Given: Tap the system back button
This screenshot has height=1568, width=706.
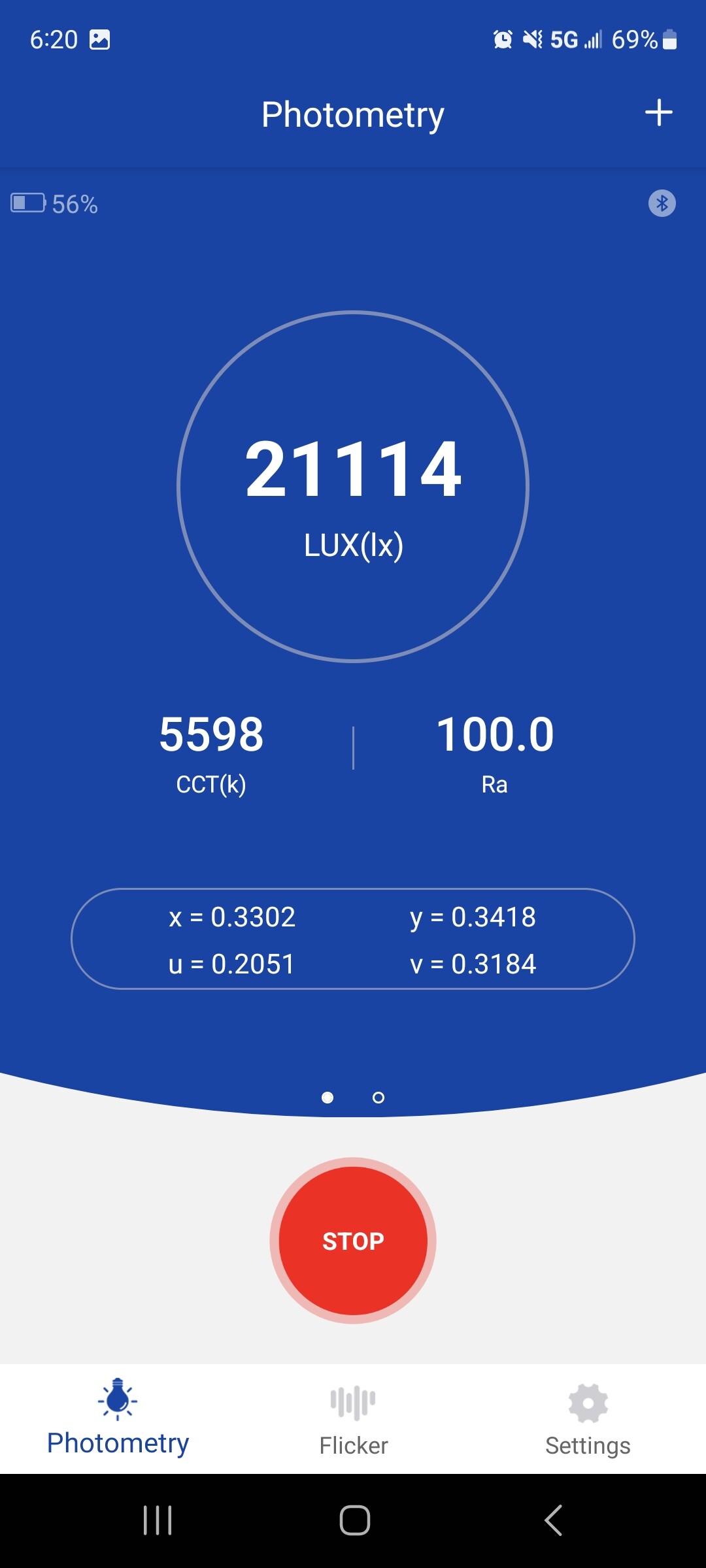Looking at the screenshot, I should (x=553, y=1520).
